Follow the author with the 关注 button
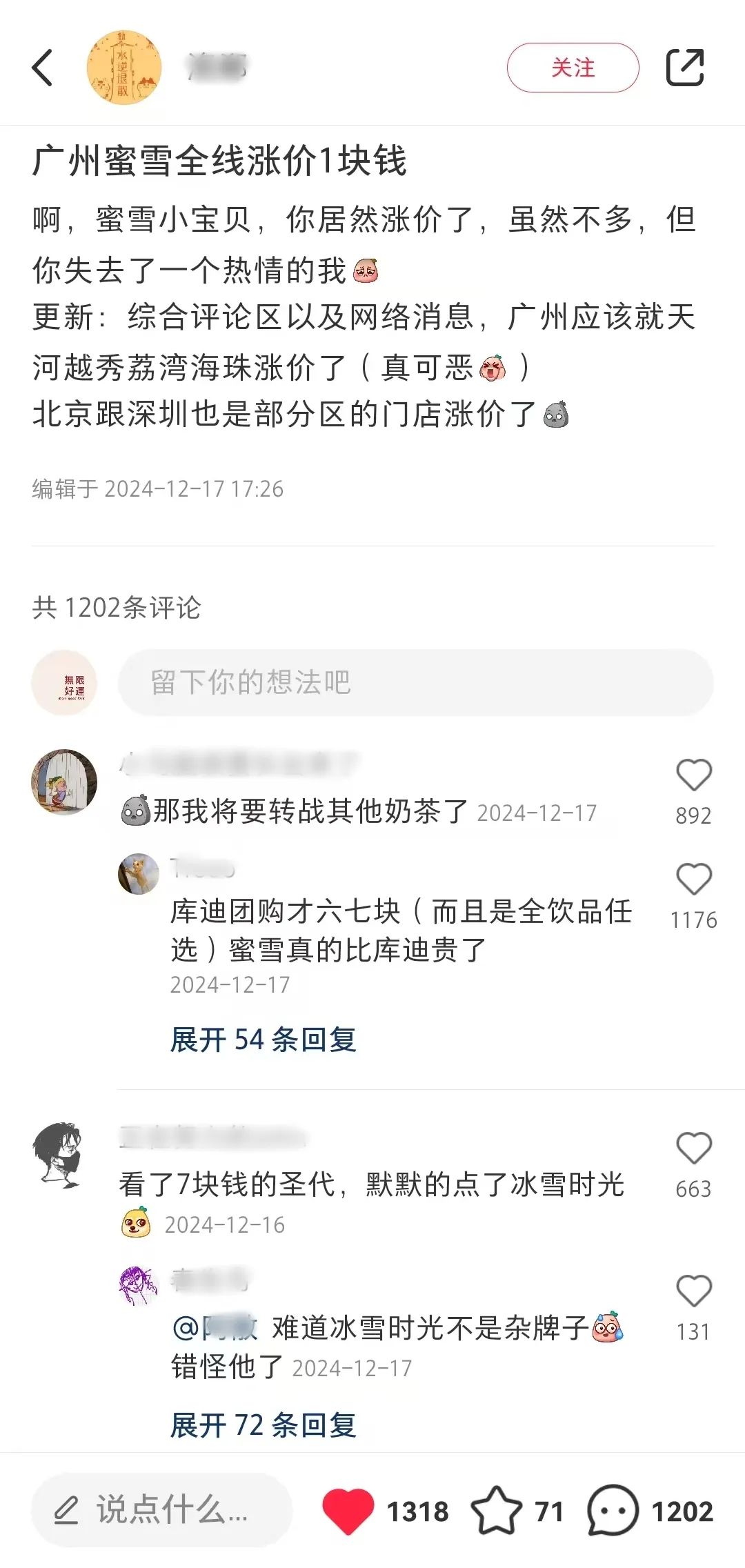 573,68
